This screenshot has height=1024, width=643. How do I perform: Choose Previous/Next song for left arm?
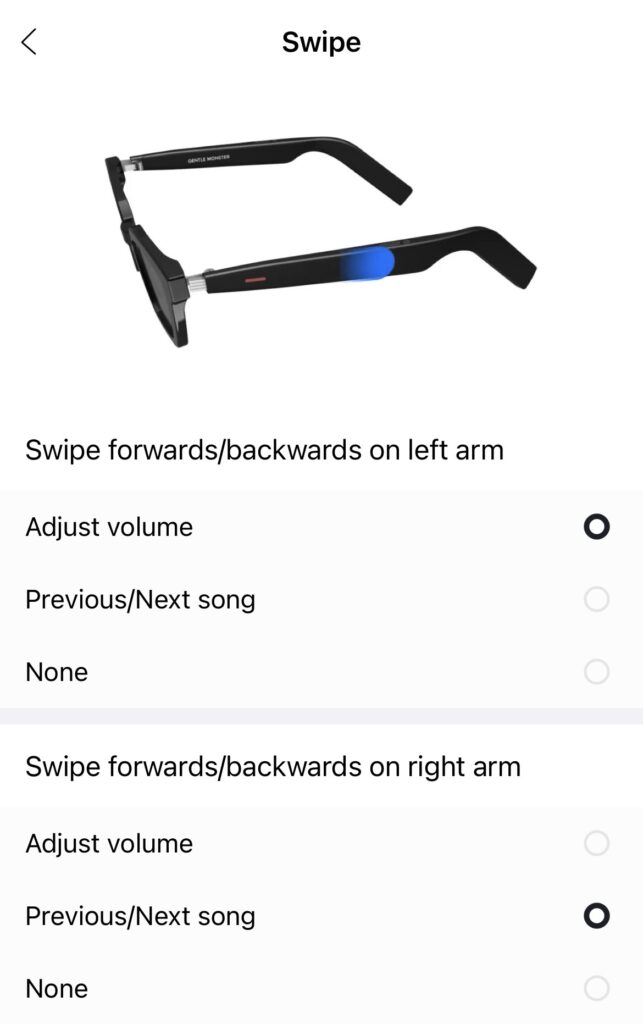pyautogui.click(x=596, y=599)
